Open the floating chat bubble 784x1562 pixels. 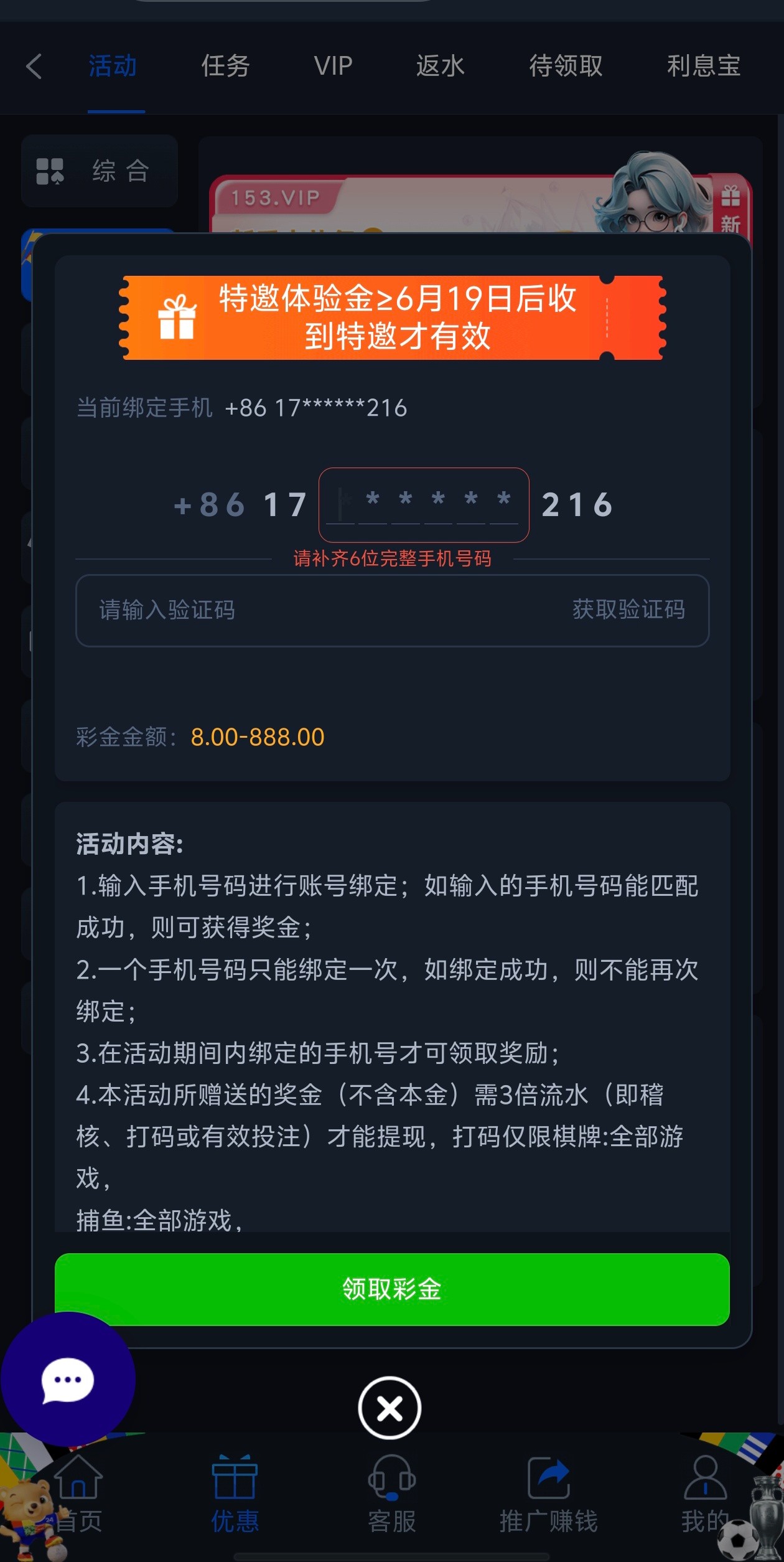(67, 1380)
